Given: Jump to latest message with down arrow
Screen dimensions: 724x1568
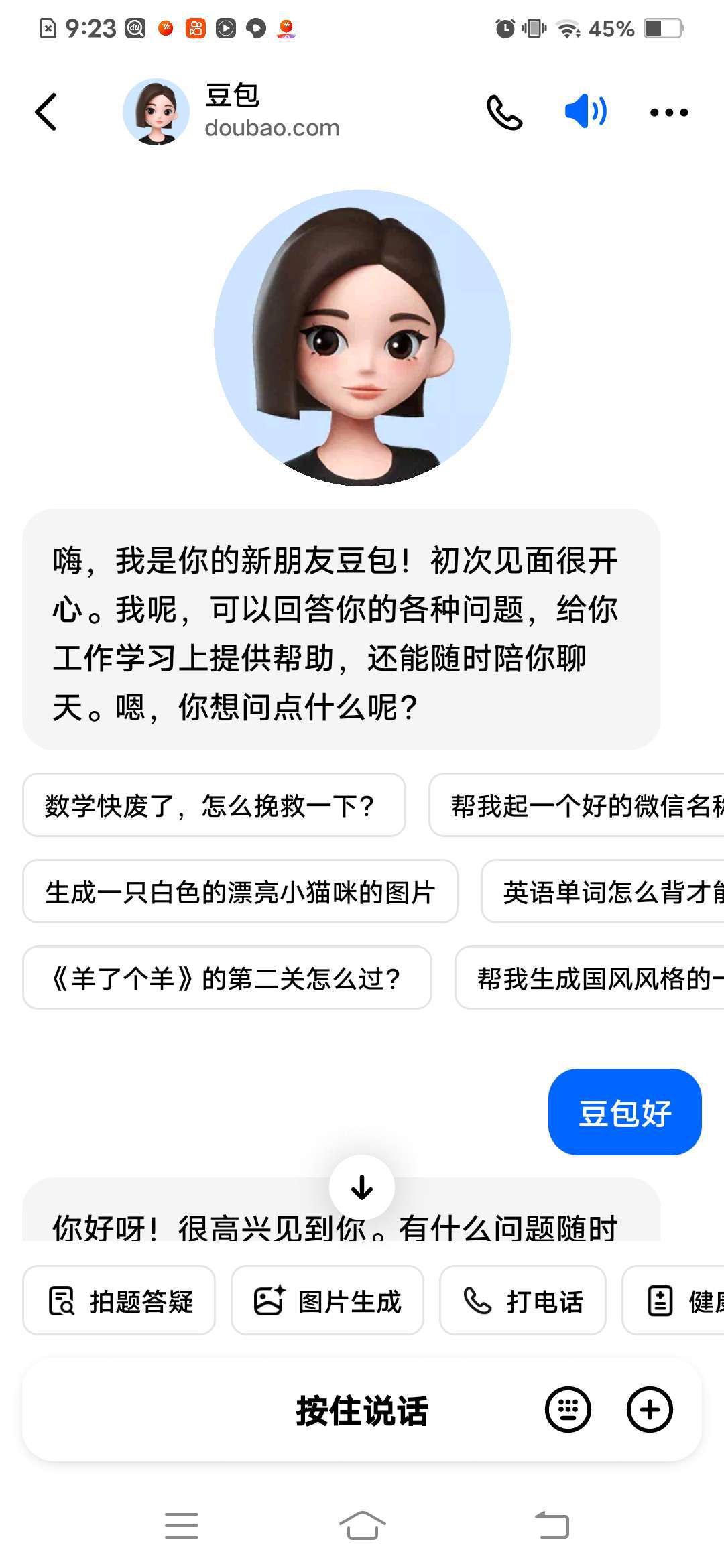Looking at the screenshot, I should coord(362,1187).
